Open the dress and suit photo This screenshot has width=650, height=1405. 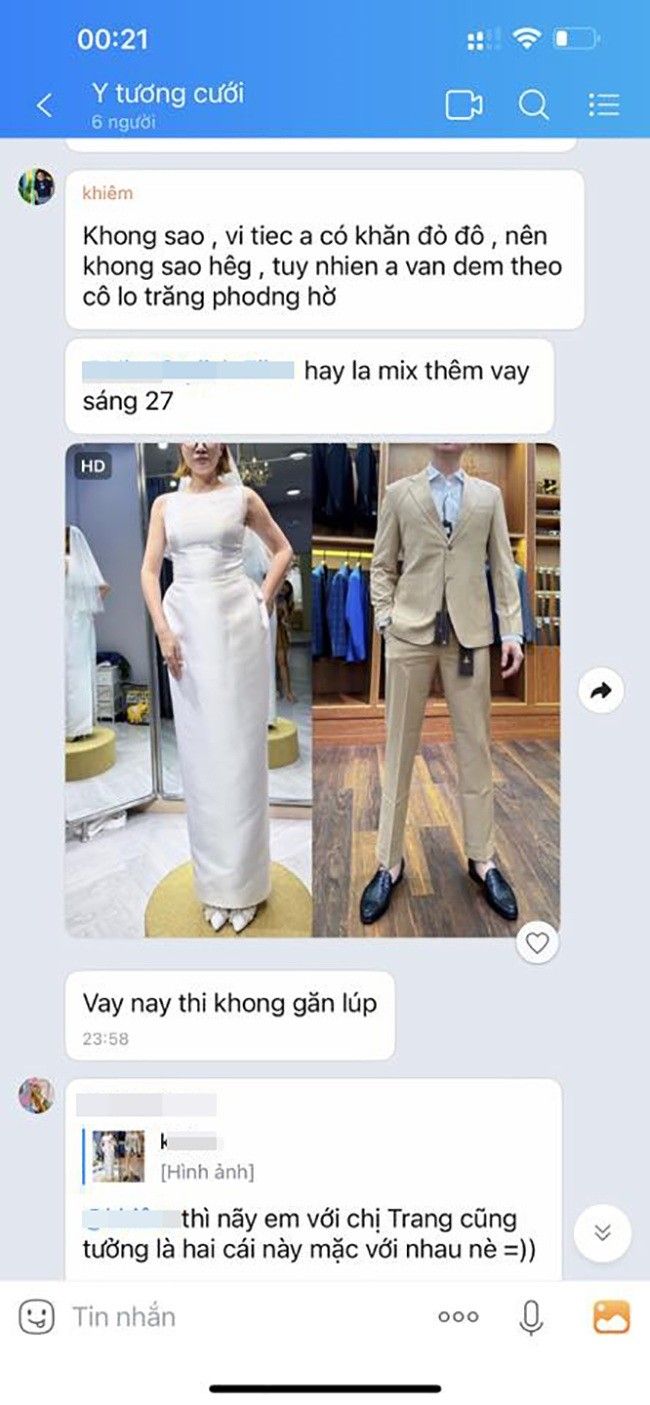[x=312, y=690]
